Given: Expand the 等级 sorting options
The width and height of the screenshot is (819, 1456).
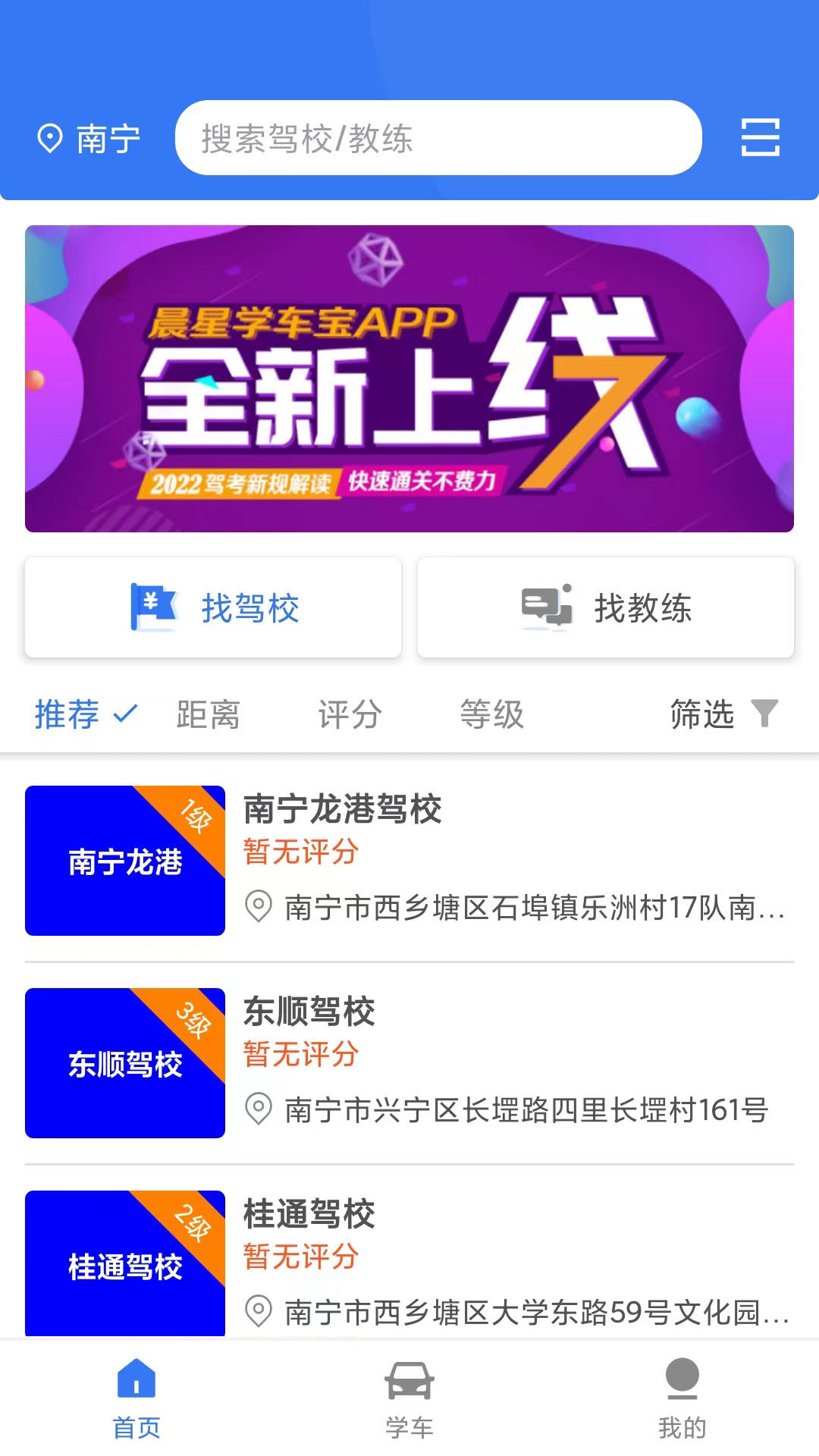Looking at the screenshot, I should (491, 713).
